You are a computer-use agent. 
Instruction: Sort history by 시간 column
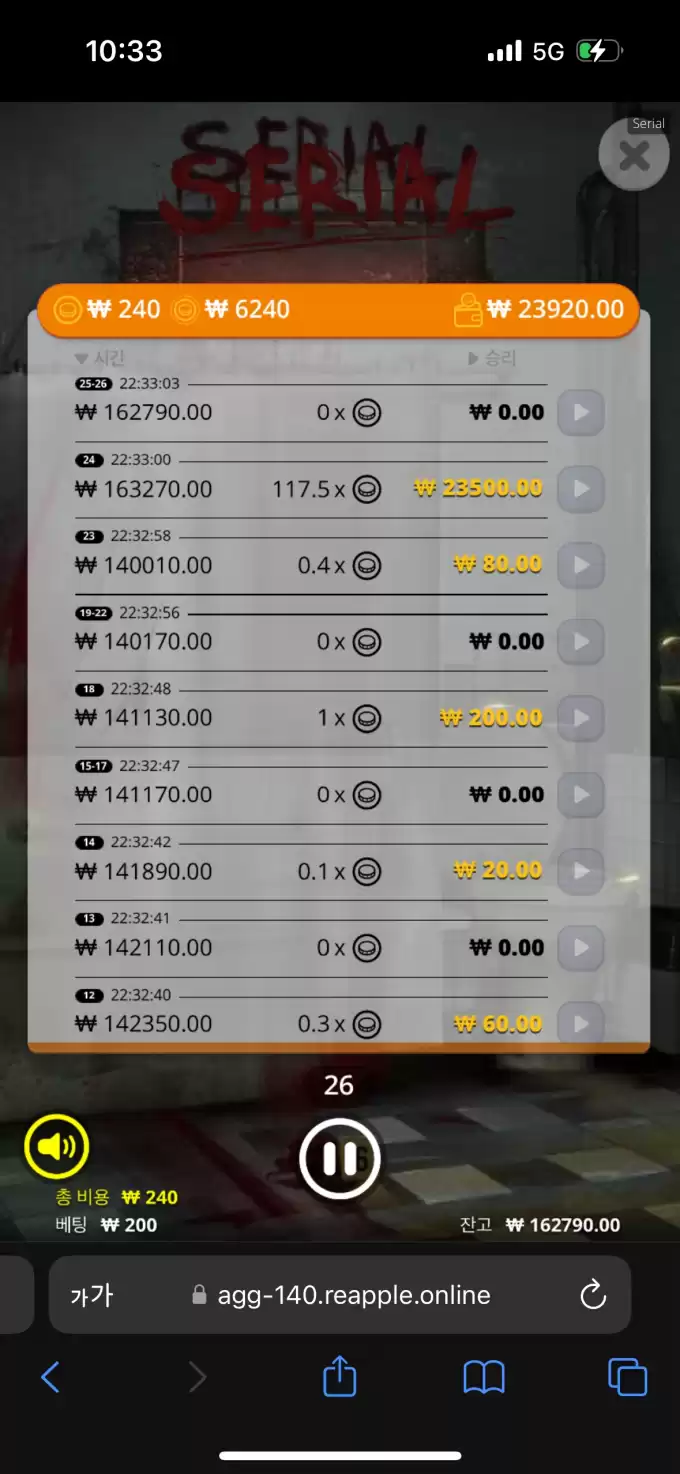click(100, 358)
